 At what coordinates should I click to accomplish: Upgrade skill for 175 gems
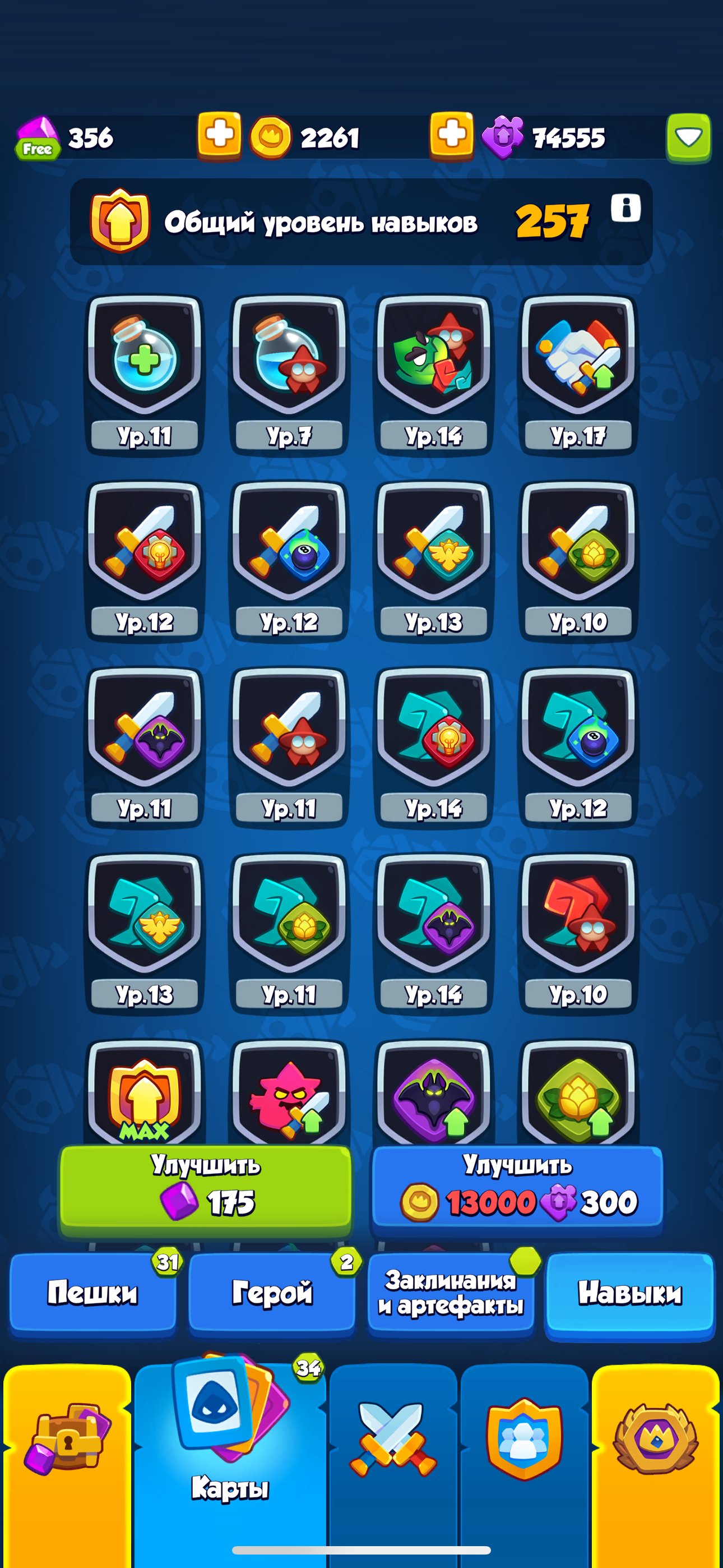tap(205, 1190)
